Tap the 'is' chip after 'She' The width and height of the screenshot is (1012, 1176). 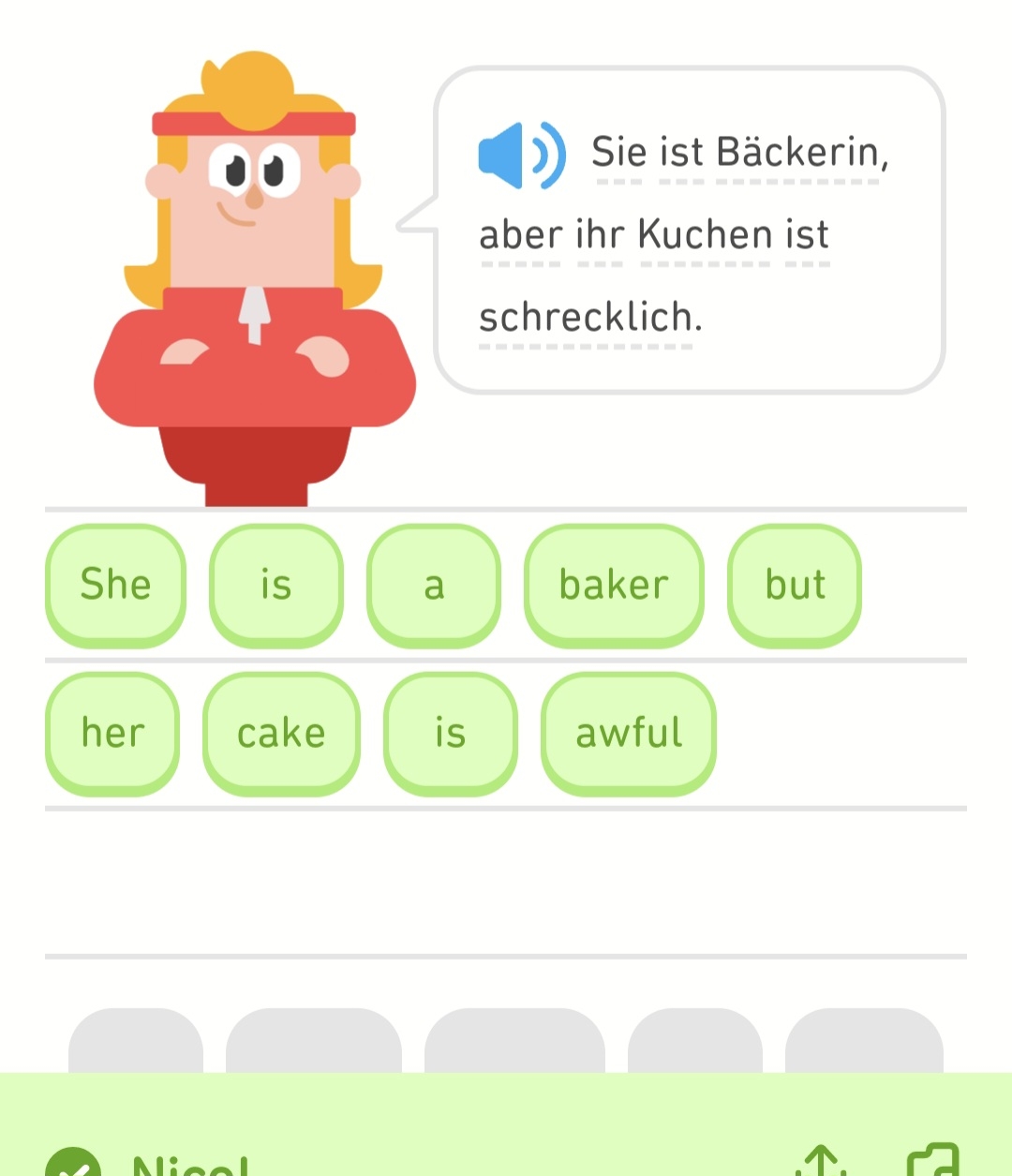tap(275, 585)
